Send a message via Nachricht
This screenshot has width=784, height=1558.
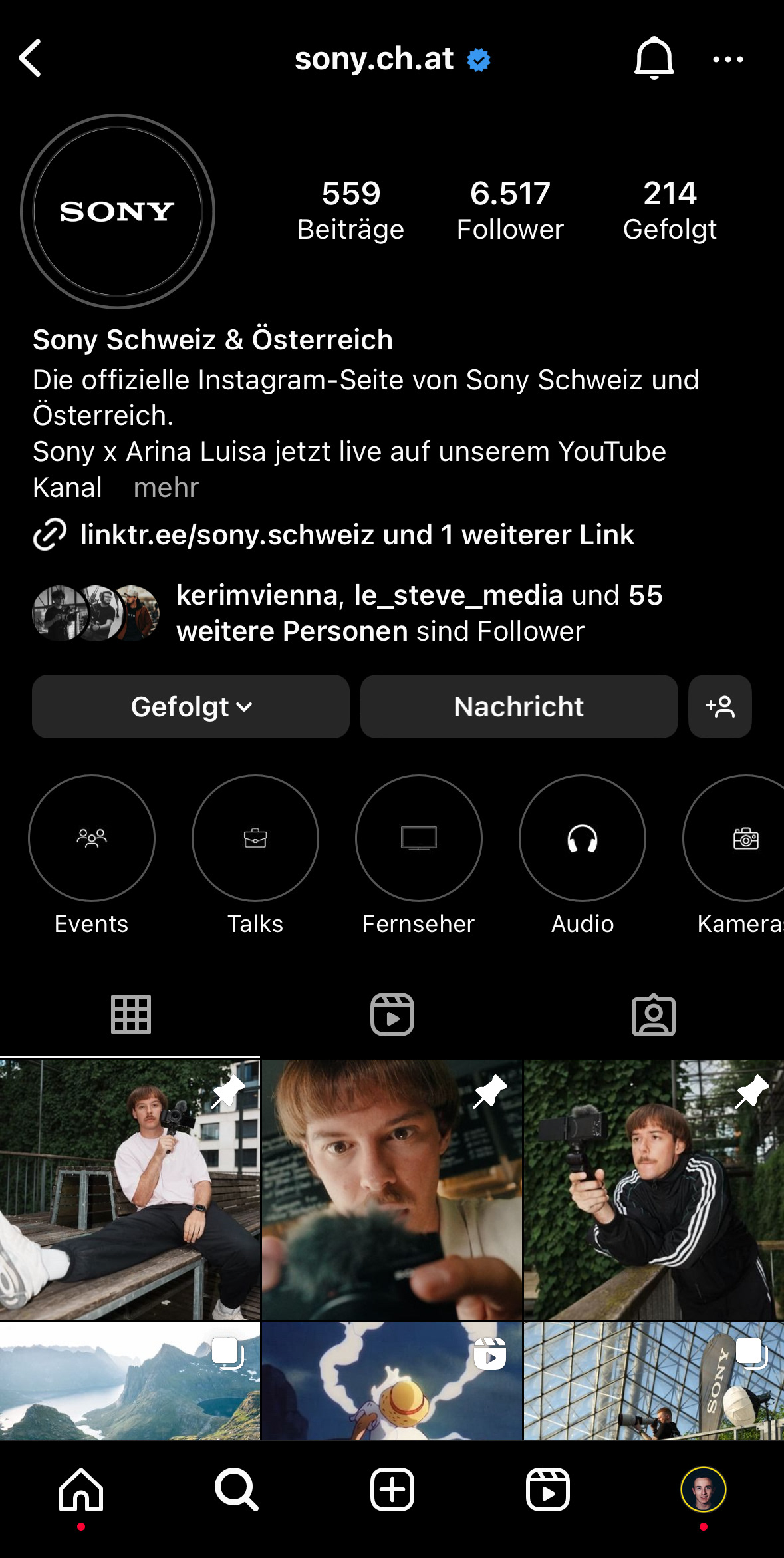click(519, 706)
